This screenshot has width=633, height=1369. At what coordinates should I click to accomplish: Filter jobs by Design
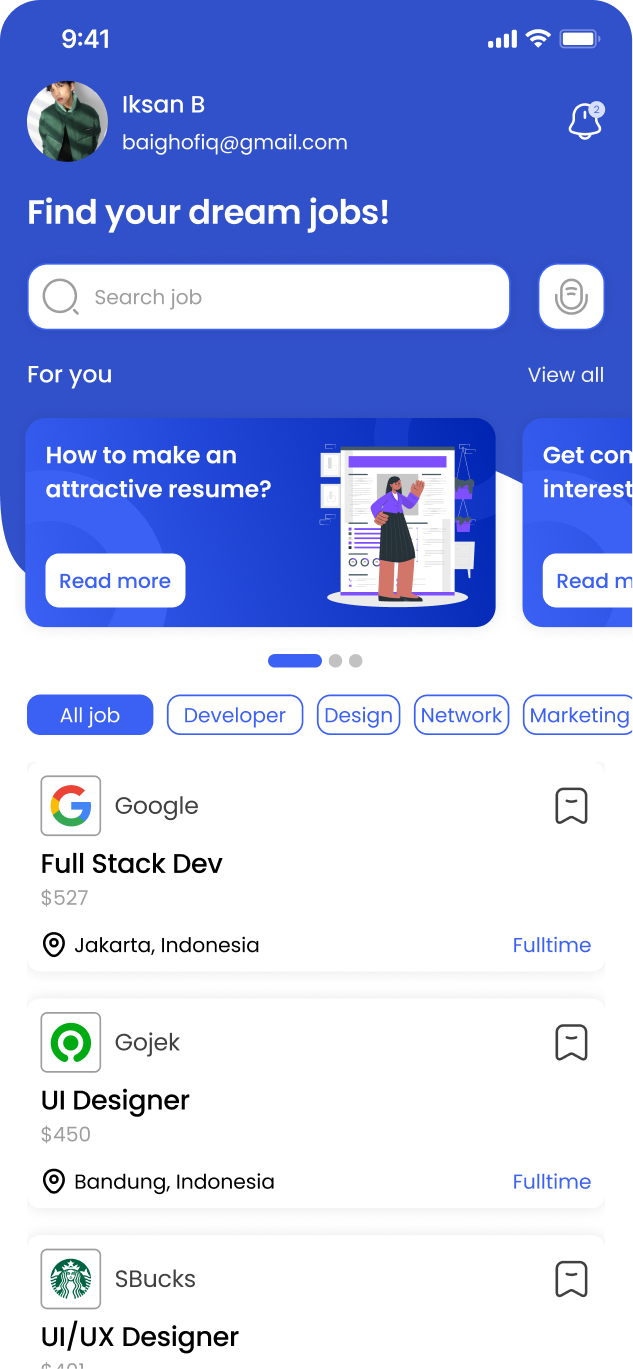tap(358, 715)
